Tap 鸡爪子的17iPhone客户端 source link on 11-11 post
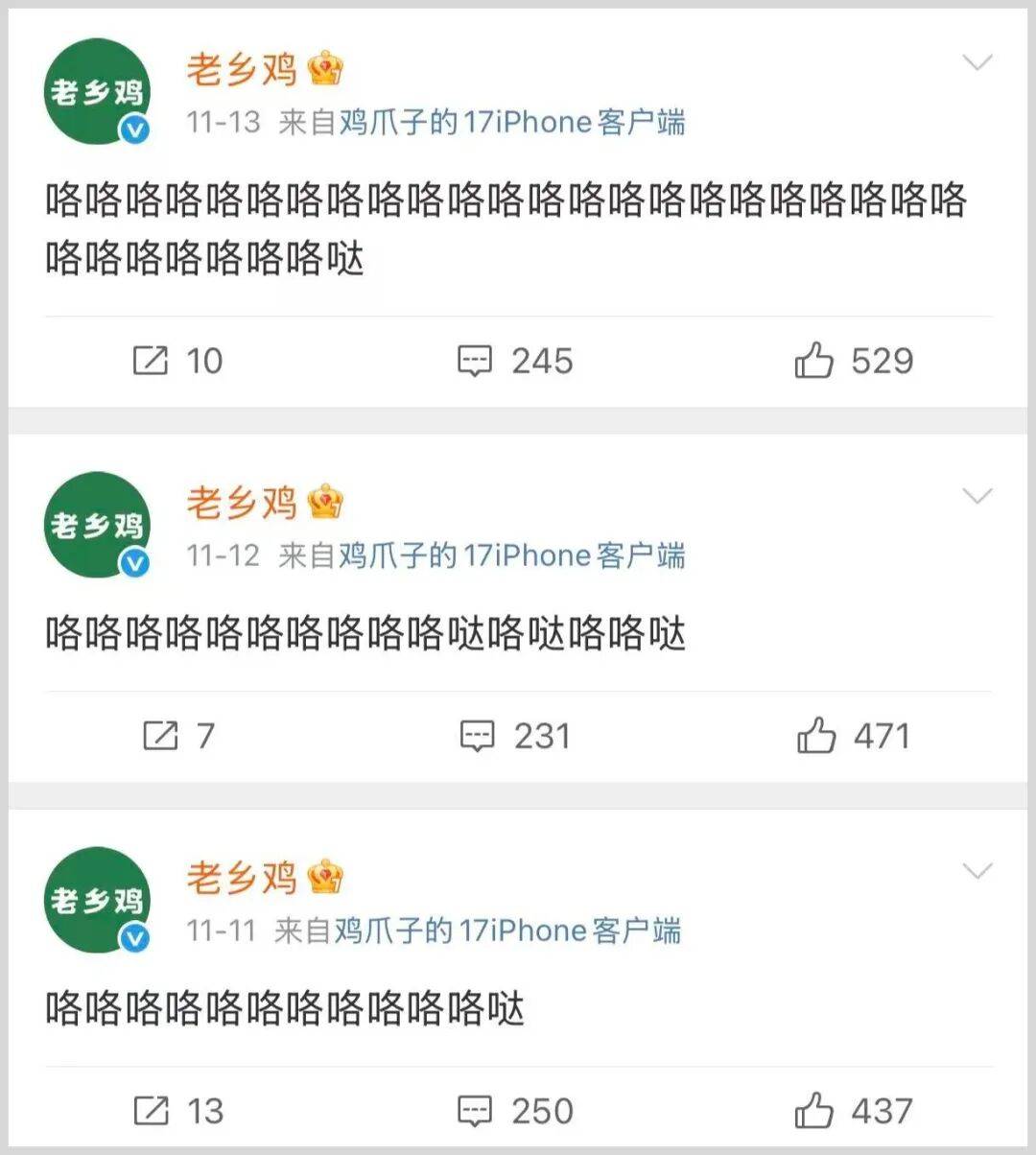Image resolution: width=1036 pixels, height=1155 pixels. pyautogui.click(x=507, y=931)
